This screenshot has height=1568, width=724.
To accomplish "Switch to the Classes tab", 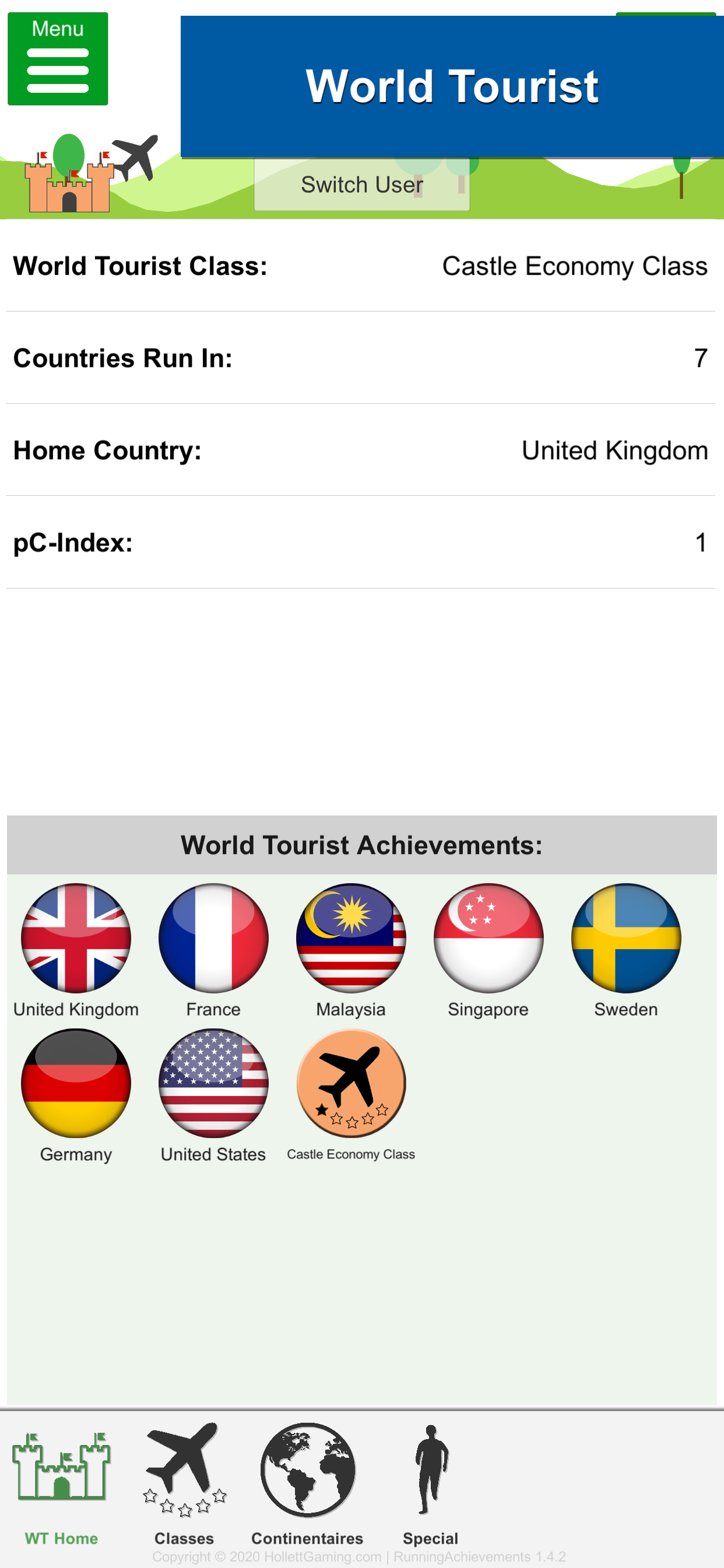I will (x=184, y=1485).
